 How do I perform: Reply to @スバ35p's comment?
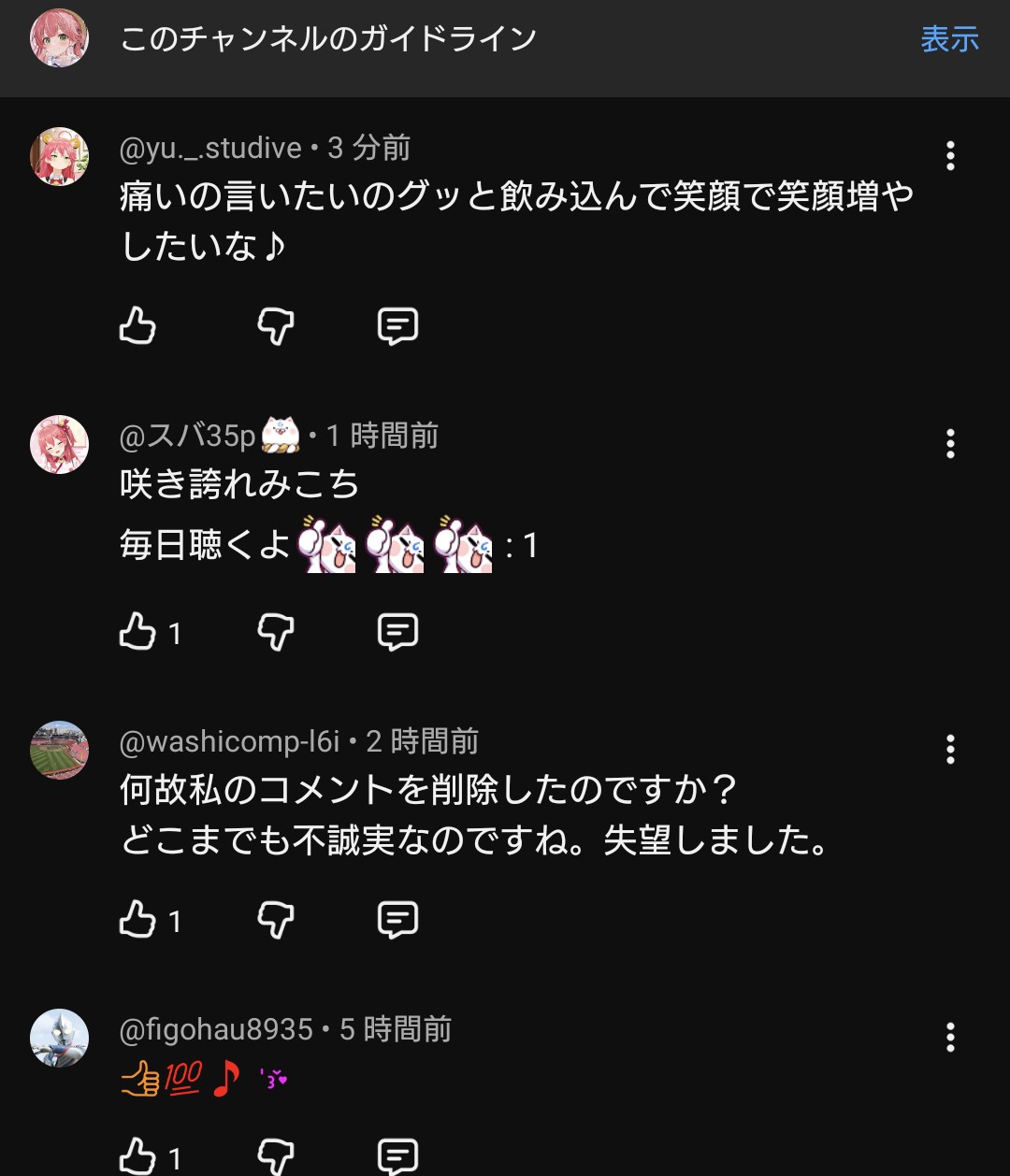tap(397, 632)
